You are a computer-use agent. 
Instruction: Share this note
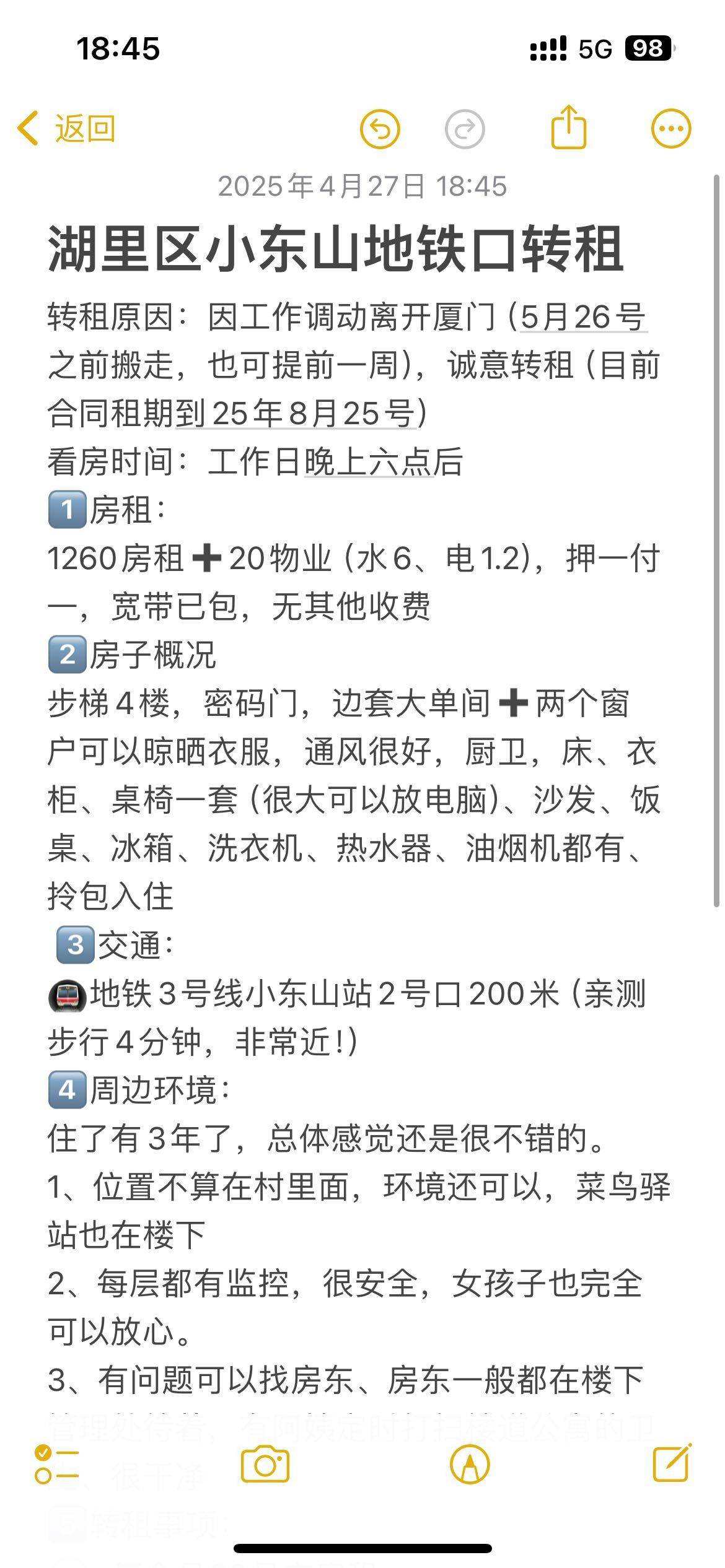point(568,127)
